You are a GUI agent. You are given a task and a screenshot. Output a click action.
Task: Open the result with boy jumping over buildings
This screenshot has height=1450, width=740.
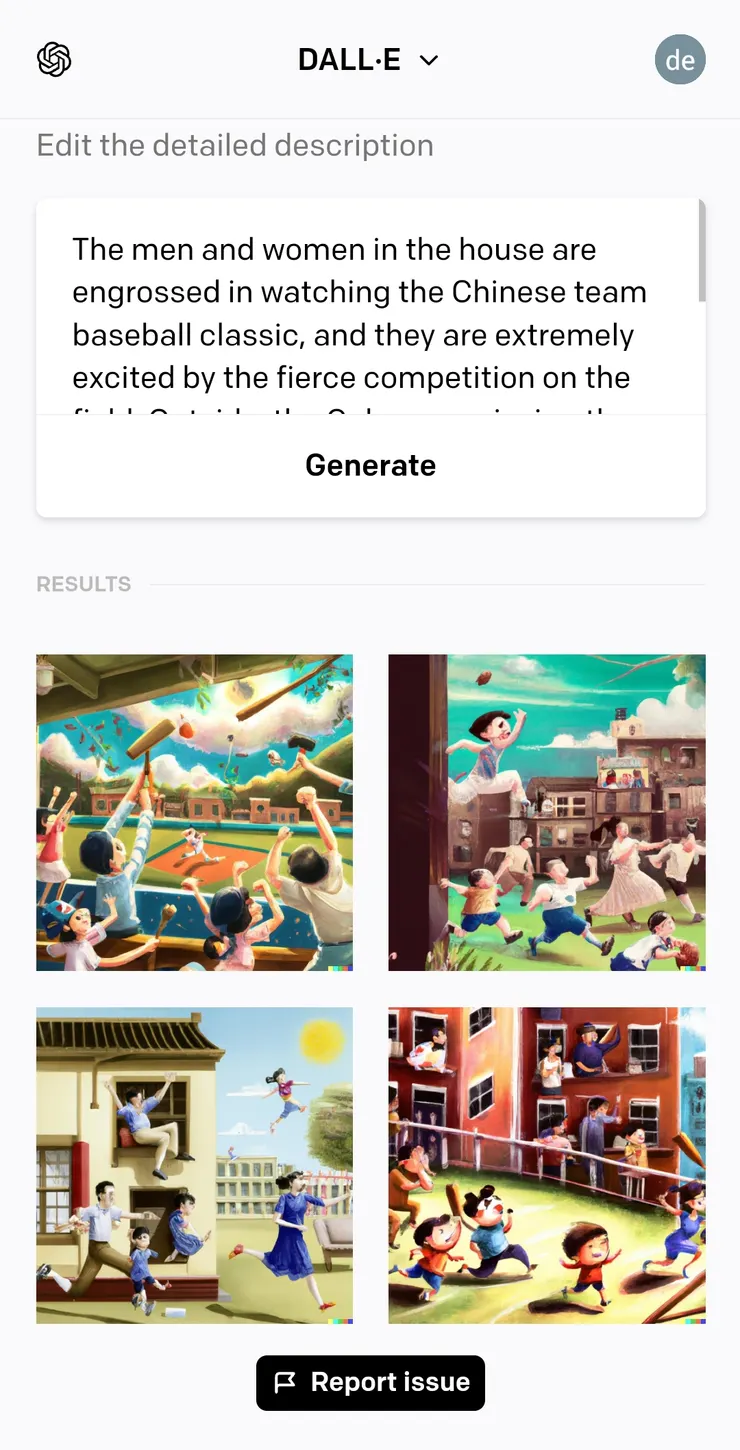point(547,812)
